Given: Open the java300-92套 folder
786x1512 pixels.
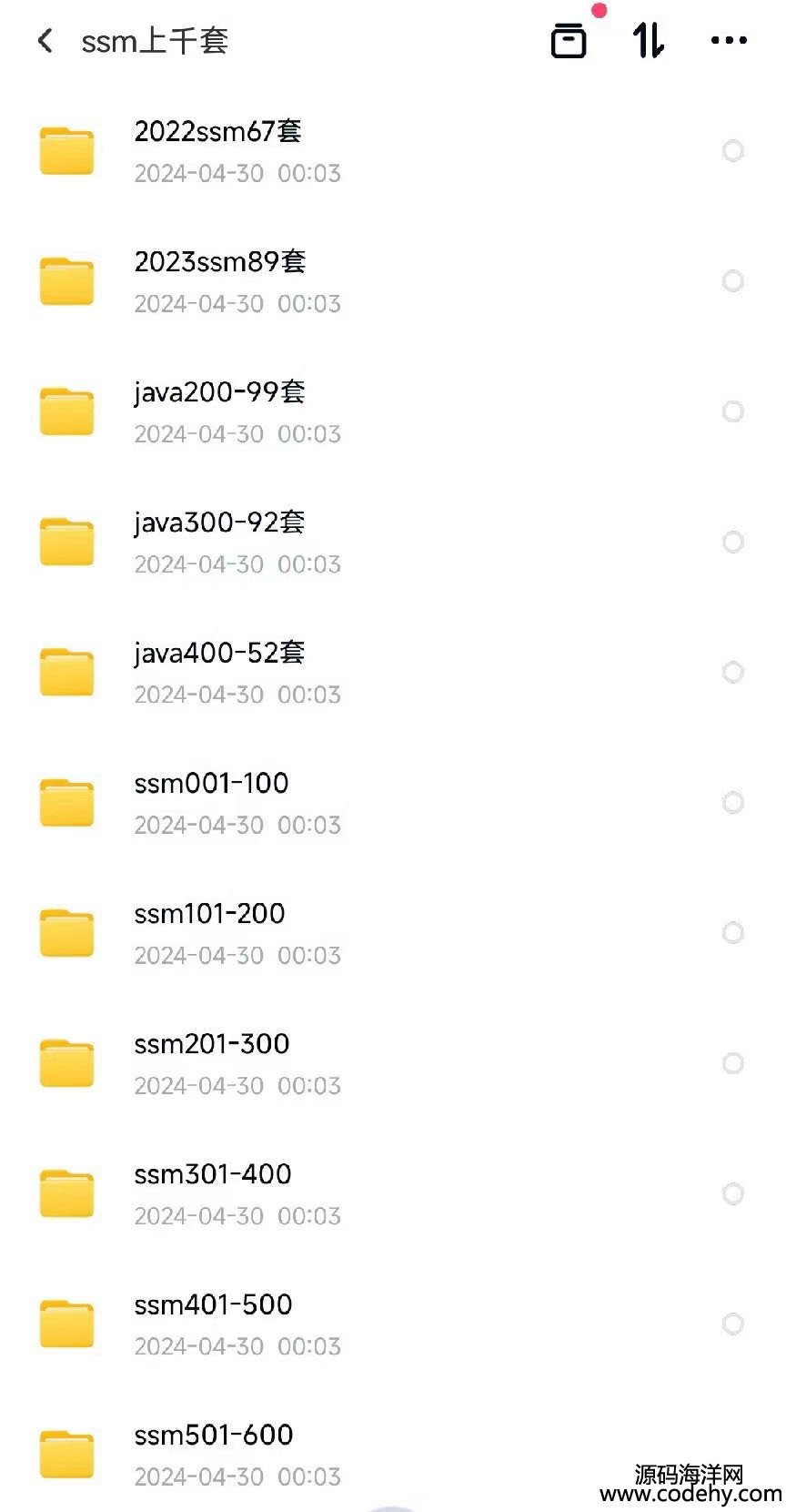Looking at the screenshot, I should tap(393, 542).
